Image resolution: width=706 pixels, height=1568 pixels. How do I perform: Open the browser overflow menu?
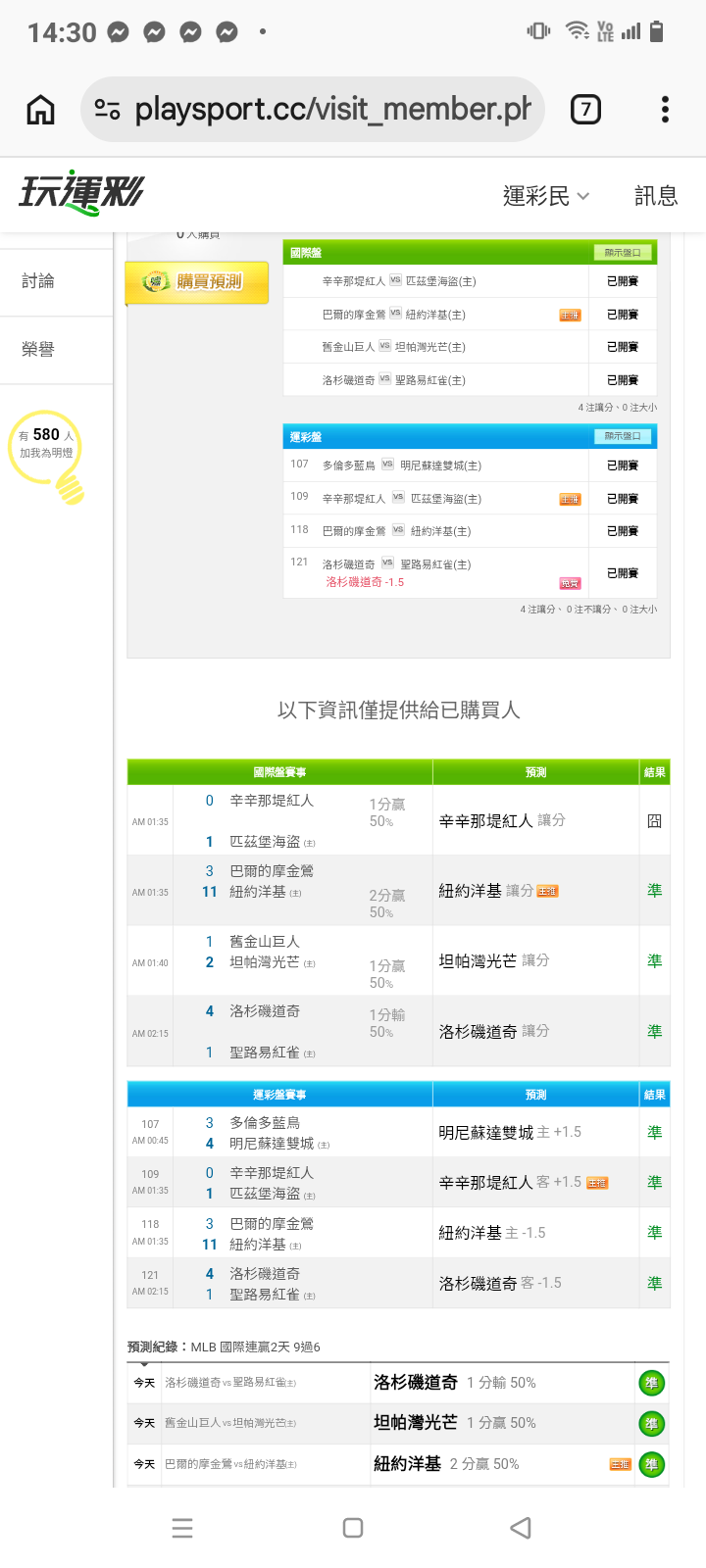665,110
